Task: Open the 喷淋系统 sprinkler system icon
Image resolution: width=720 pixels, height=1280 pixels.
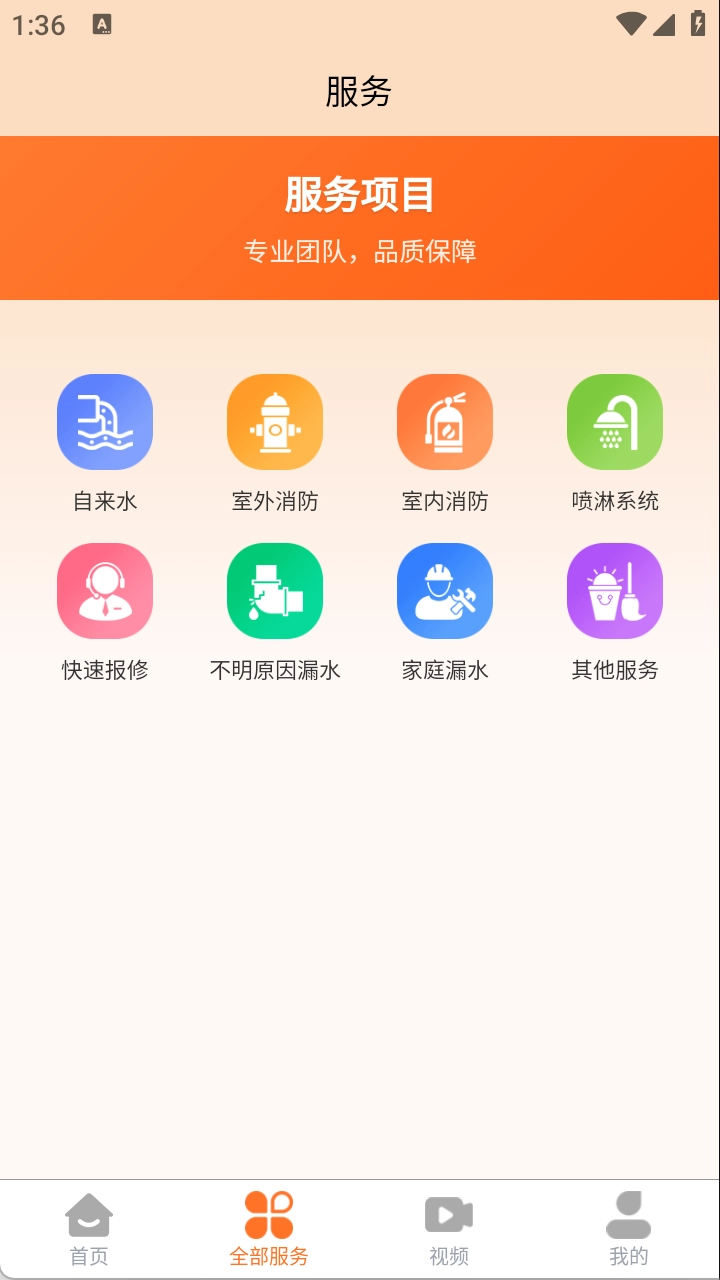Action: (x=614, y=422)
